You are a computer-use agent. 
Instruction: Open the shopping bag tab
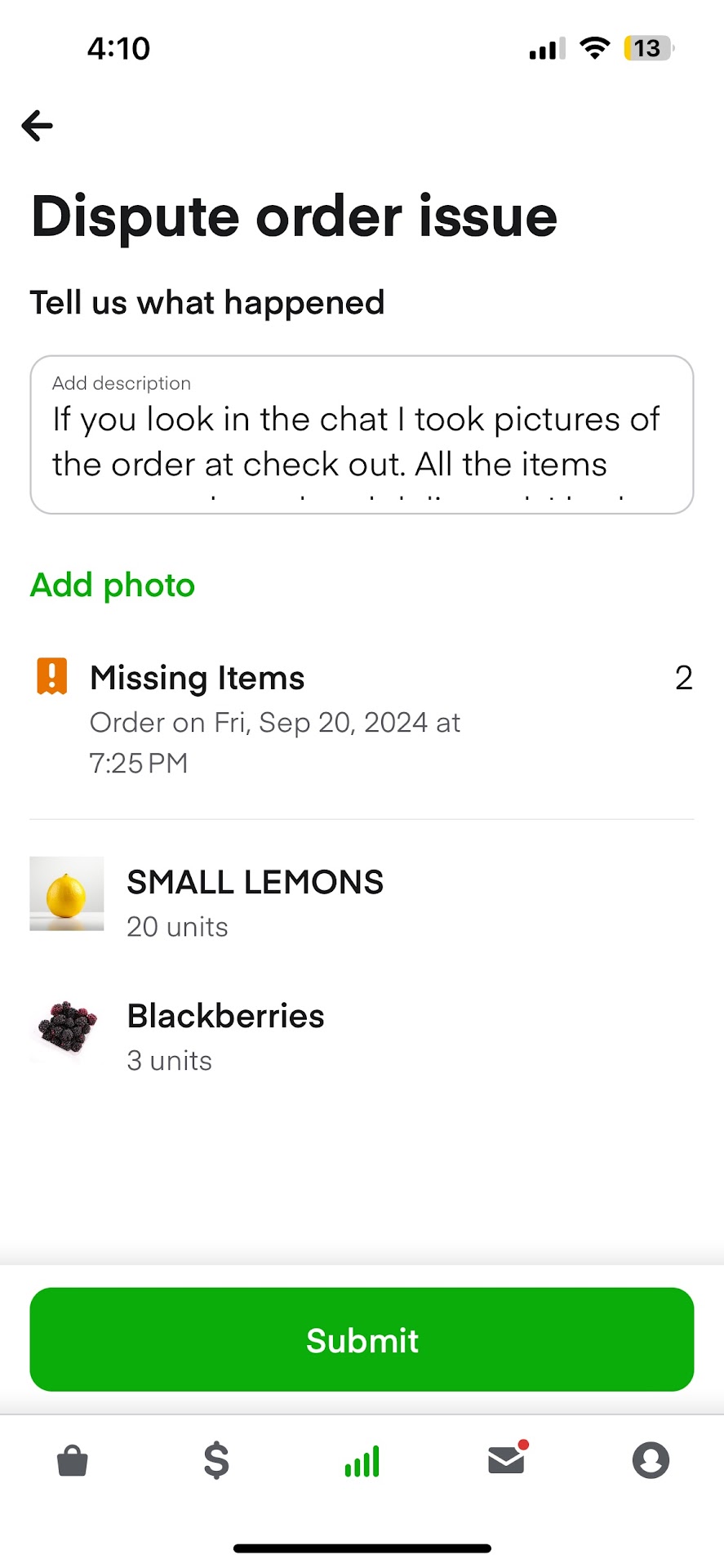73,1461
